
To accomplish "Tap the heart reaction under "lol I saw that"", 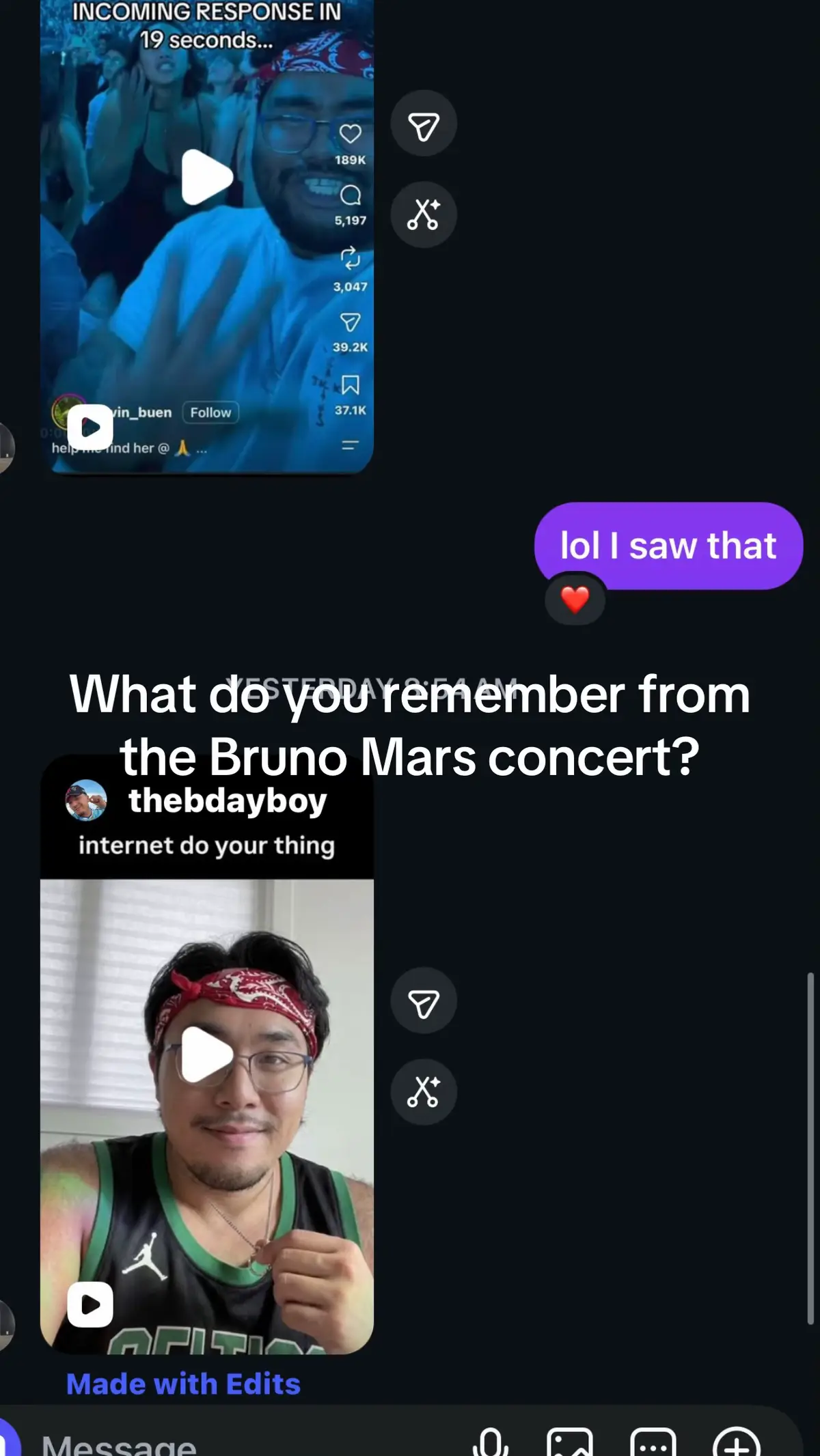I will [x=575, y=600].
